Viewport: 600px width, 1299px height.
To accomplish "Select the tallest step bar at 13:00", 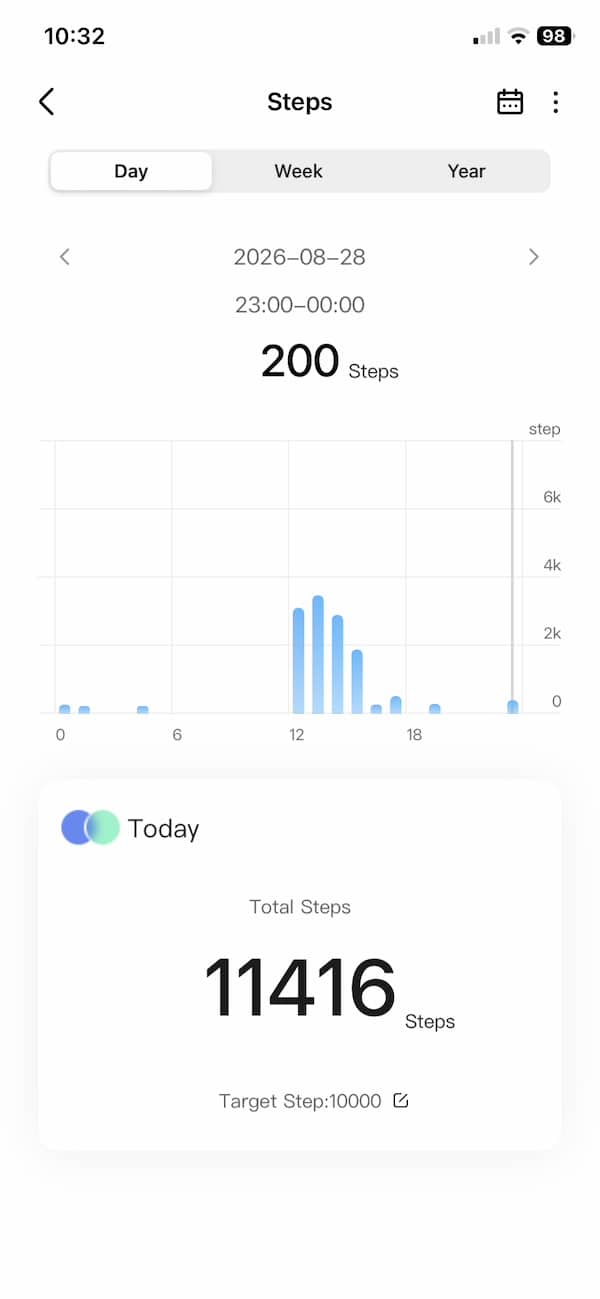I will click(318, 654).
